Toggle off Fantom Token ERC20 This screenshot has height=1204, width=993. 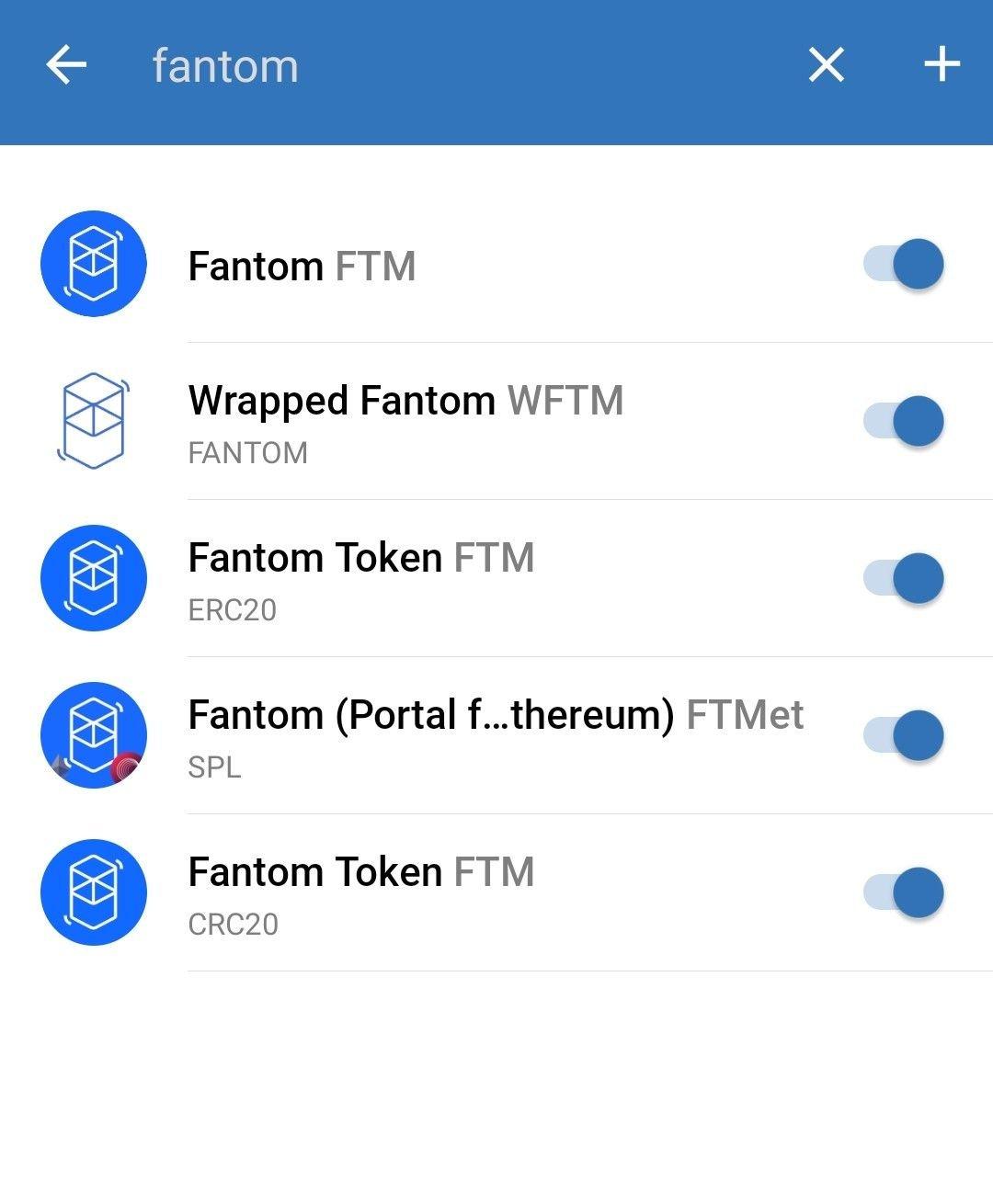point(901,578)
